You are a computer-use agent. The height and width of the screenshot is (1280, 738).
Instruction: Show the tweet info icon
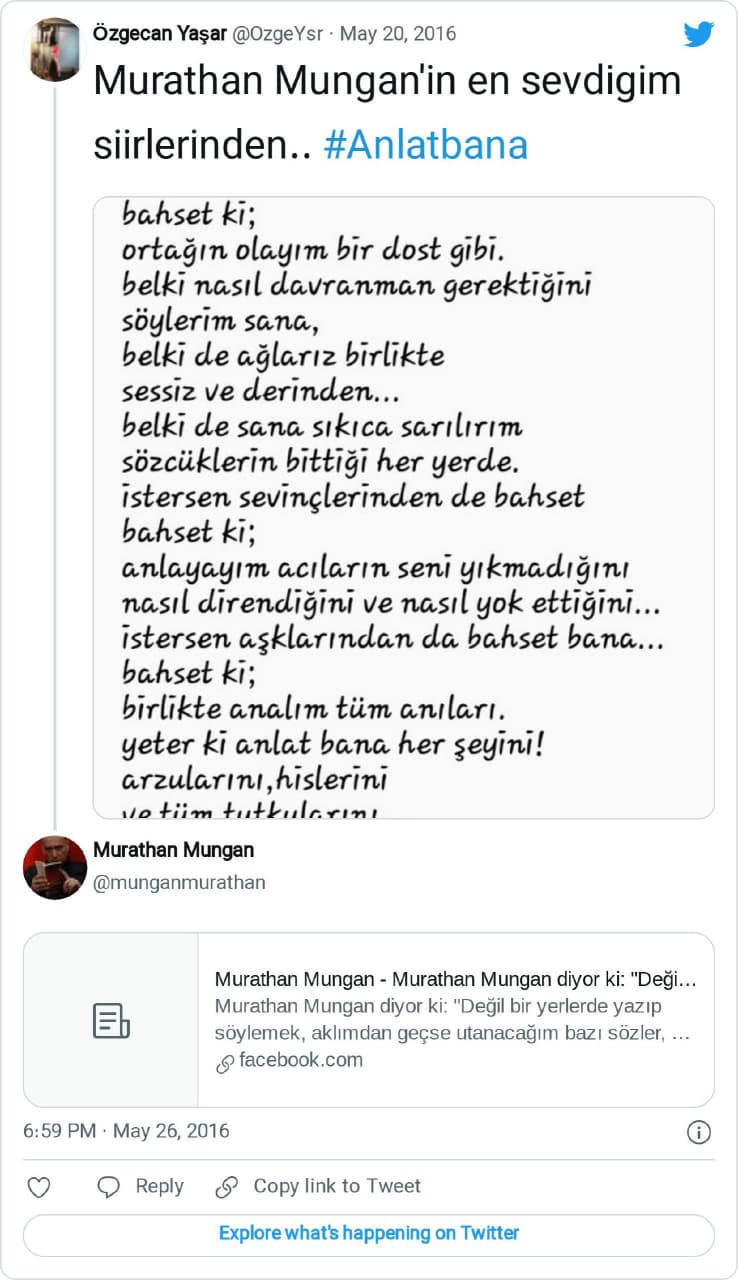699,1132
